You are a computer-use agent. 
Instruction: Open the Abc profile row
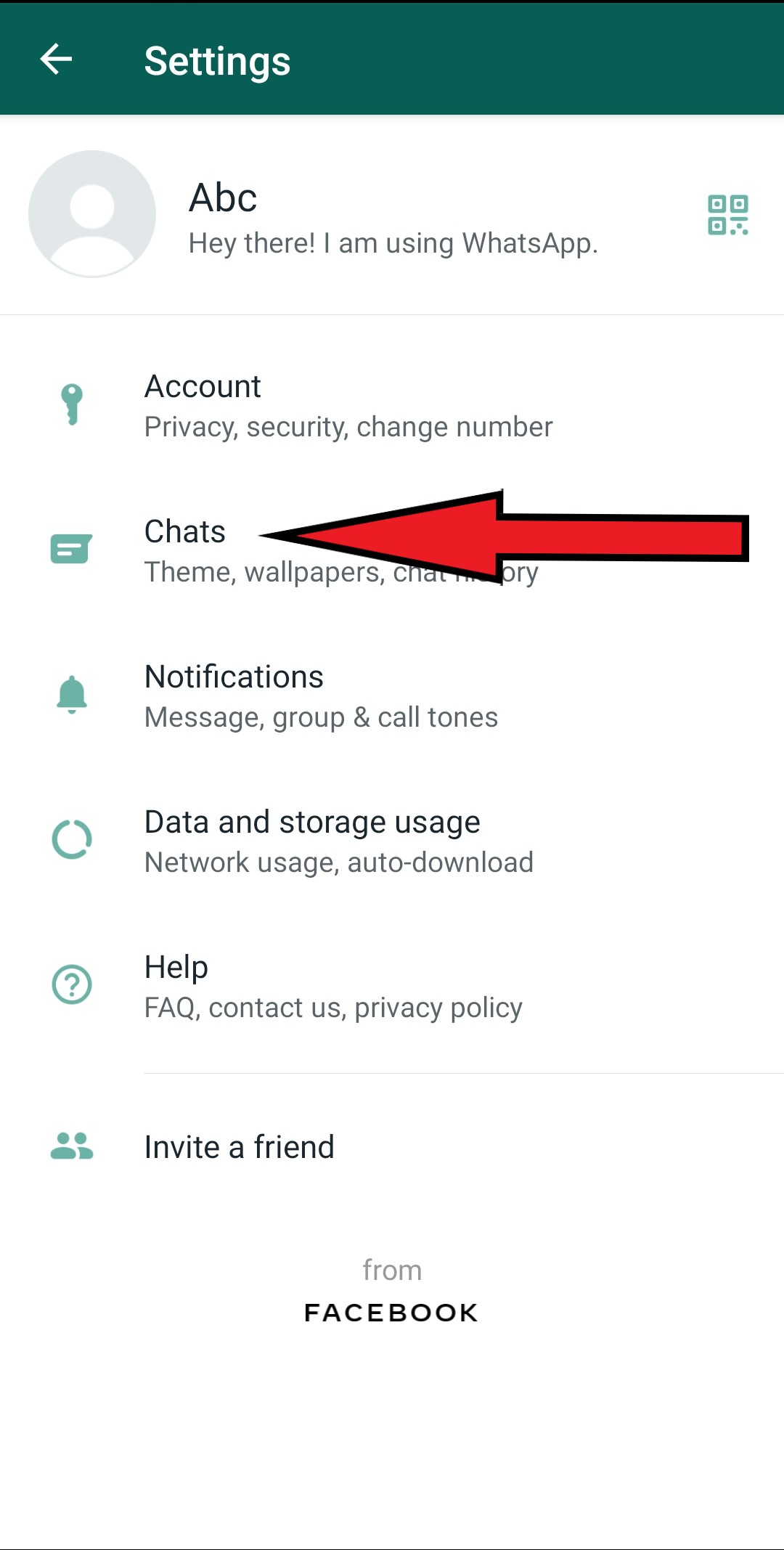(392, 215)
